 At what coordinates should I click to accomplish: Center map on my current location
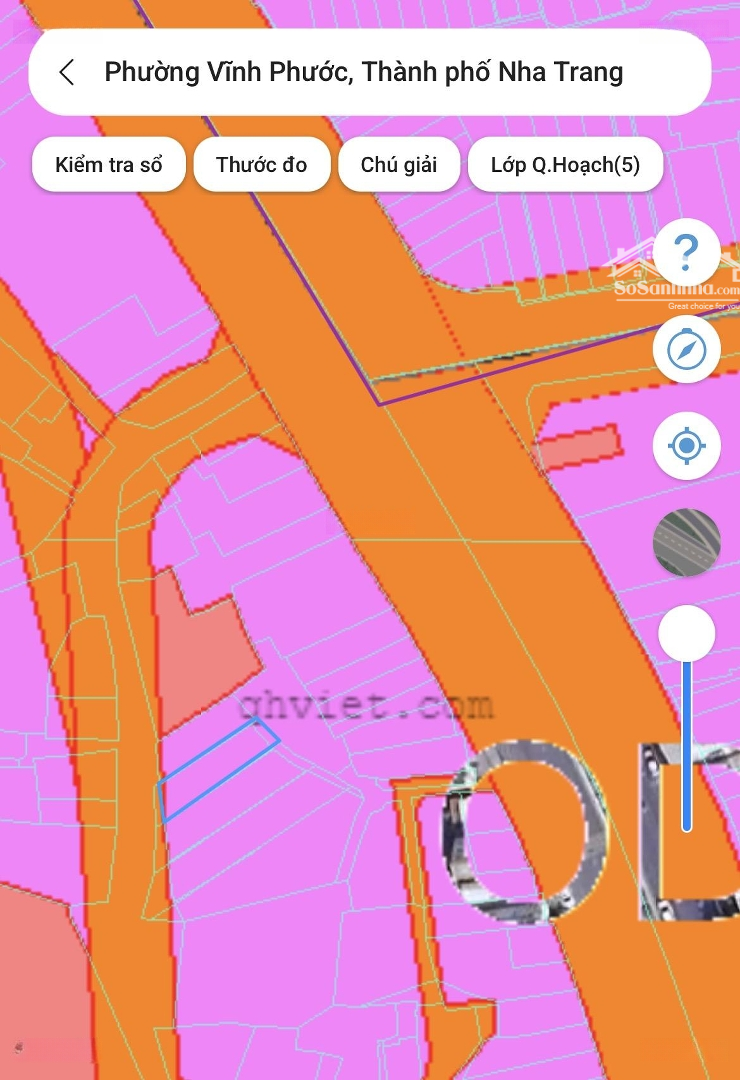[687, 446]
